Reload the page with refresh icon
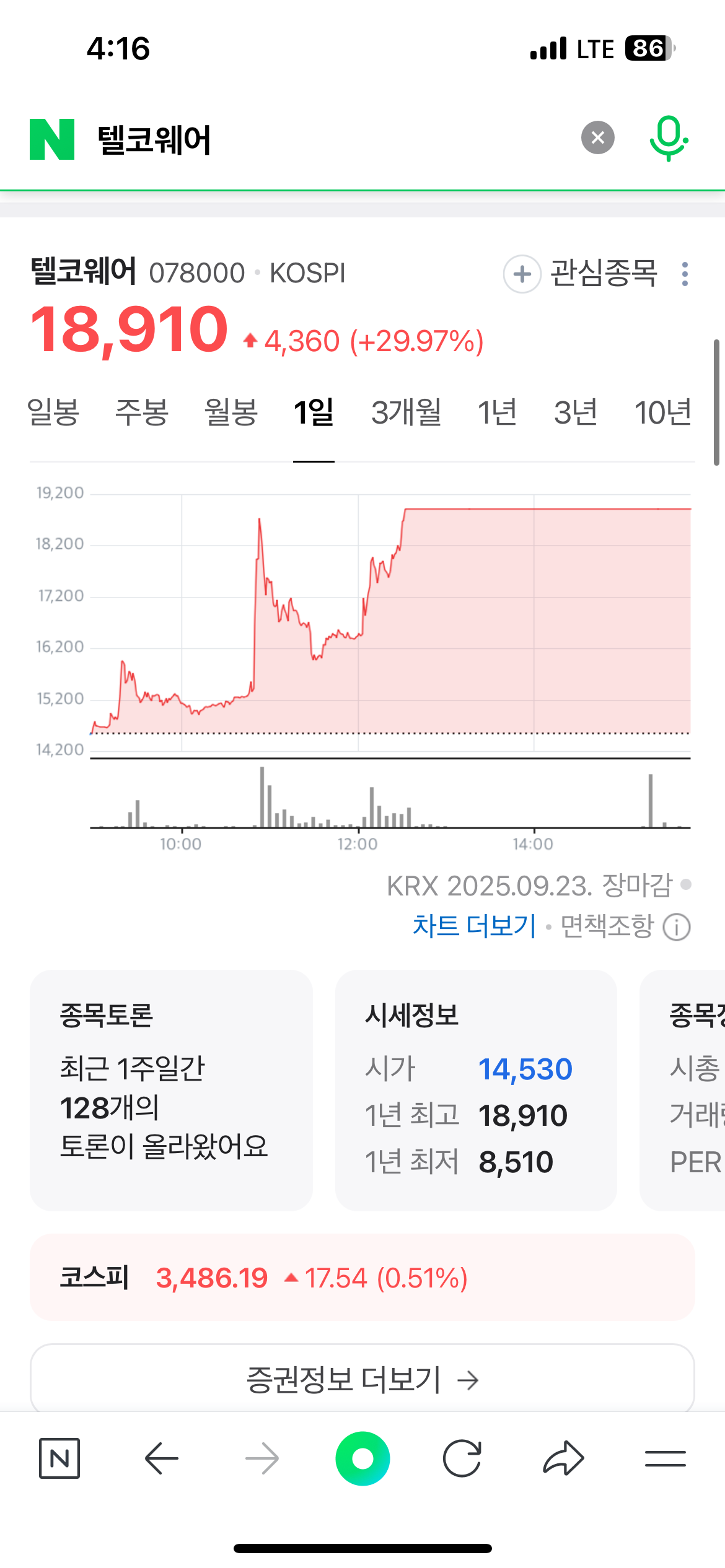The image size is (725, 1568). coord(462,1459)
